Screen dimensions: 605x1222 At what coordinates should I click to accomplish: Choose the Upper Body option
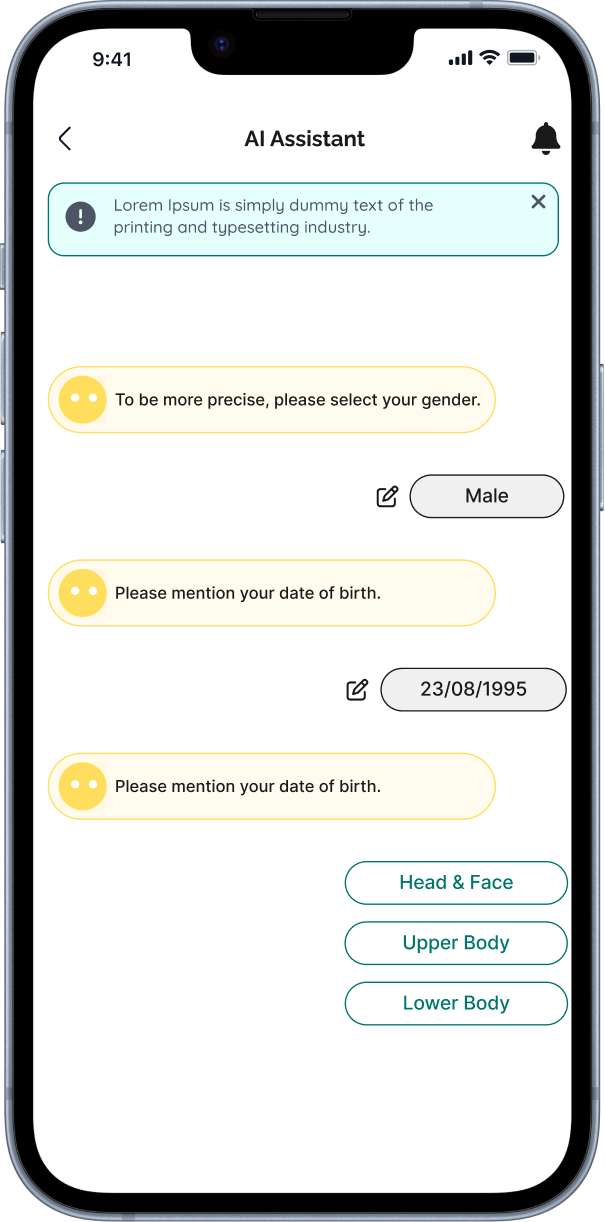click(456, 943)
